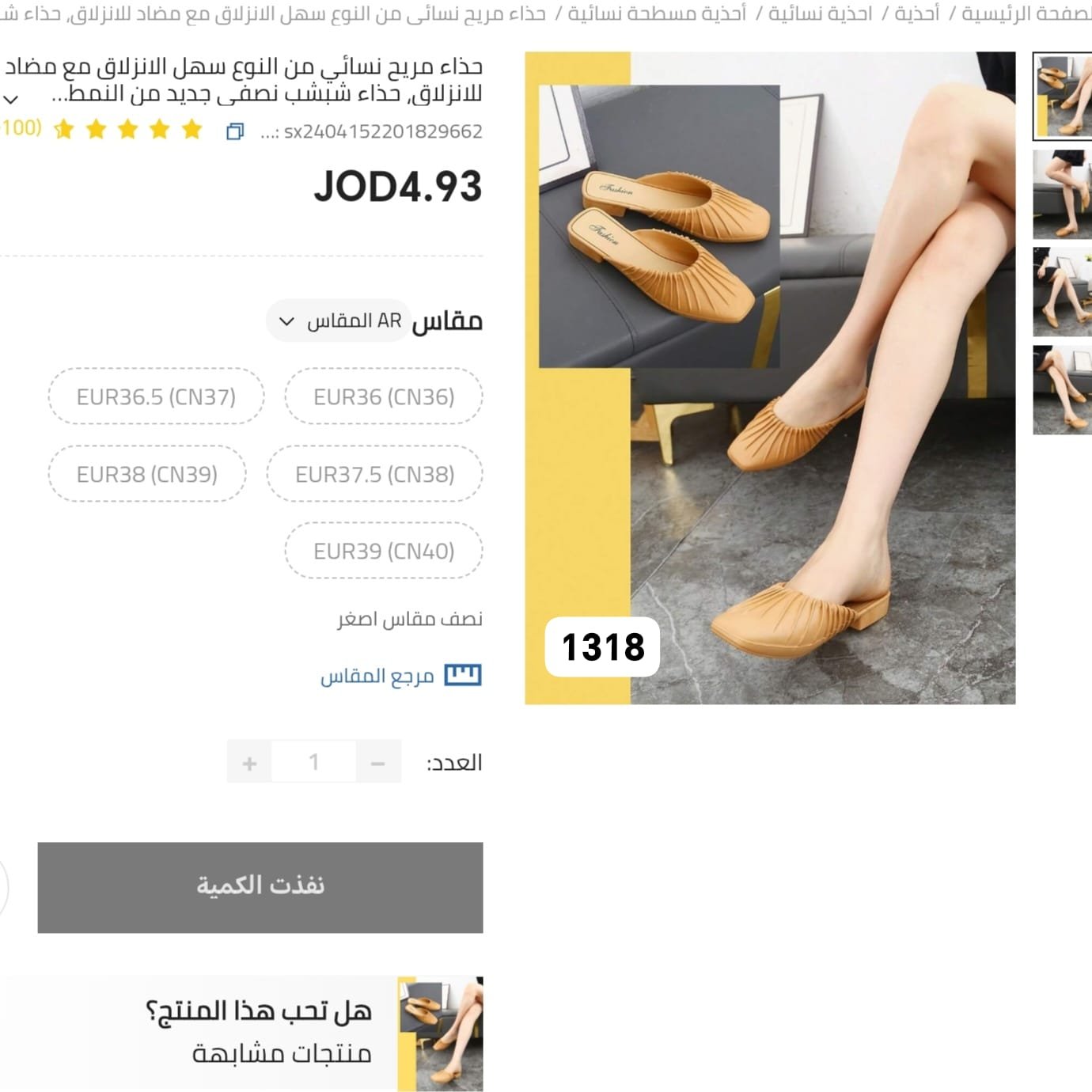Open the five-star ratings reviews
The width and height of the screenshot is (1092, 1092).
(127, 130)
